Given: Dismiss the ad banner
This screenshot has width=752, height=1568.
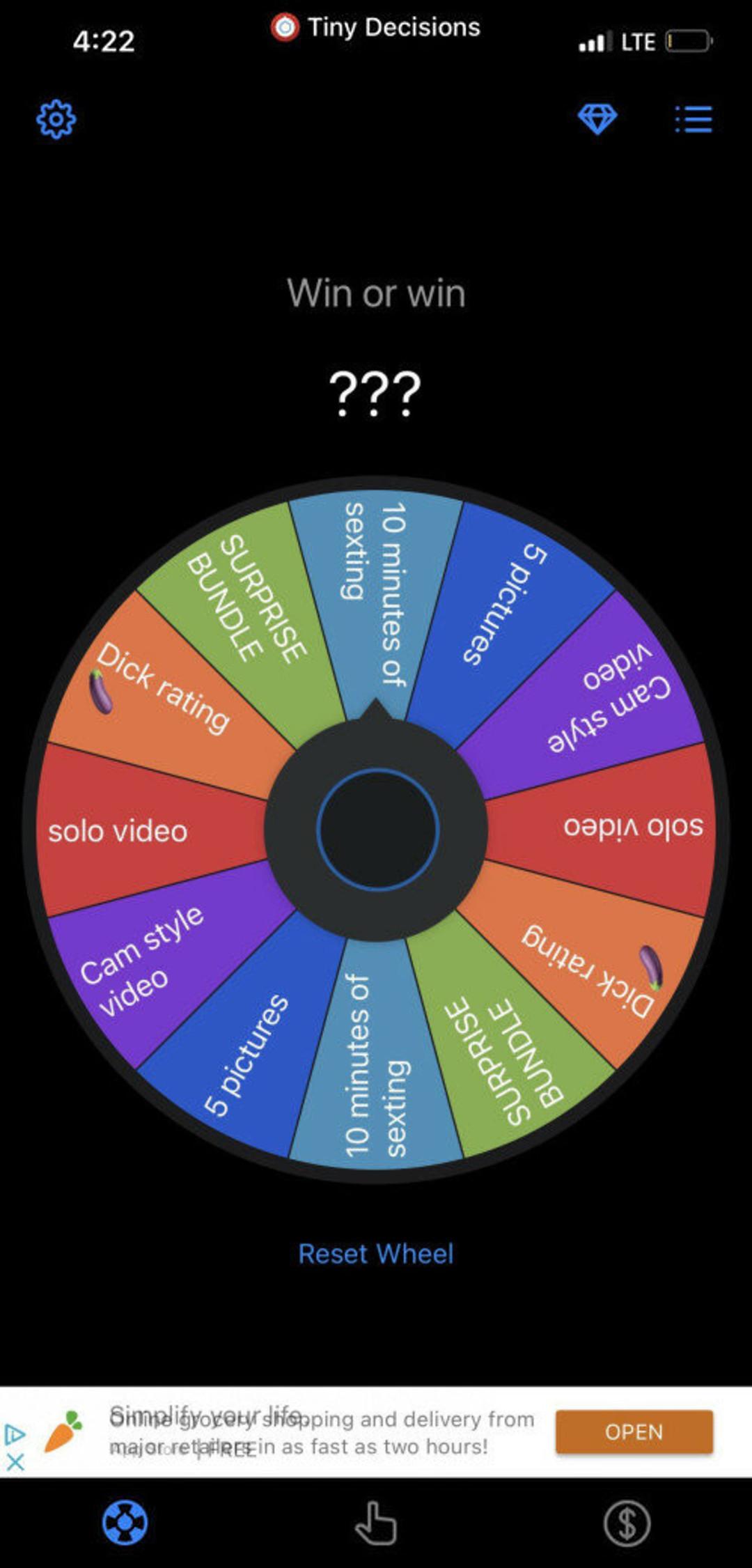Looking at the screenshot, I should tap(15, 1461).
